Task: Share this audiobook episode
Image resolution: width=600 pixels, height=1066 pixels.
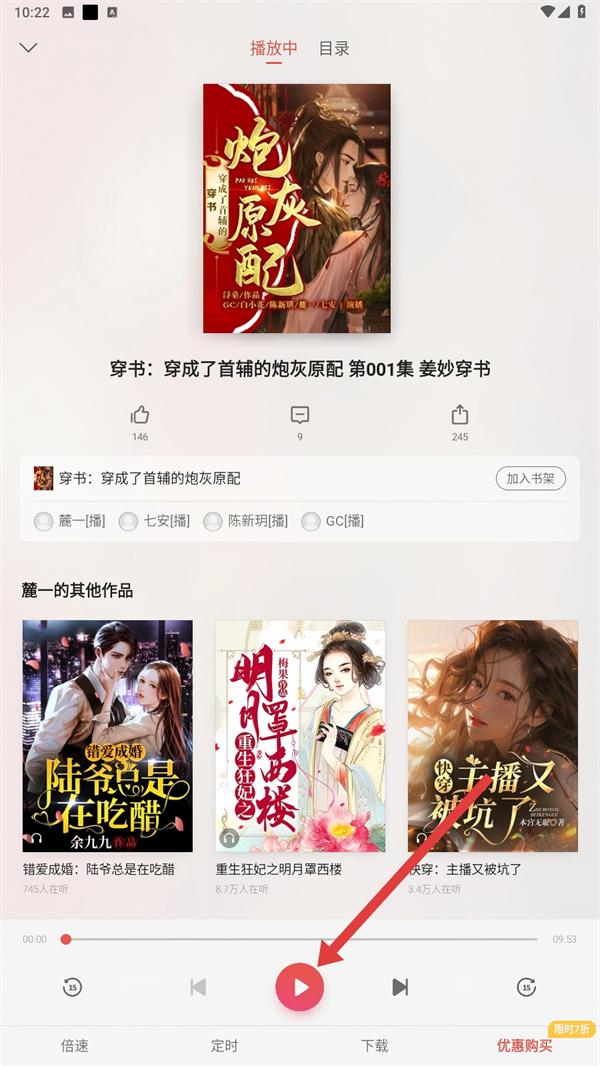Action: pyautogui.click(x=460, y=414)
